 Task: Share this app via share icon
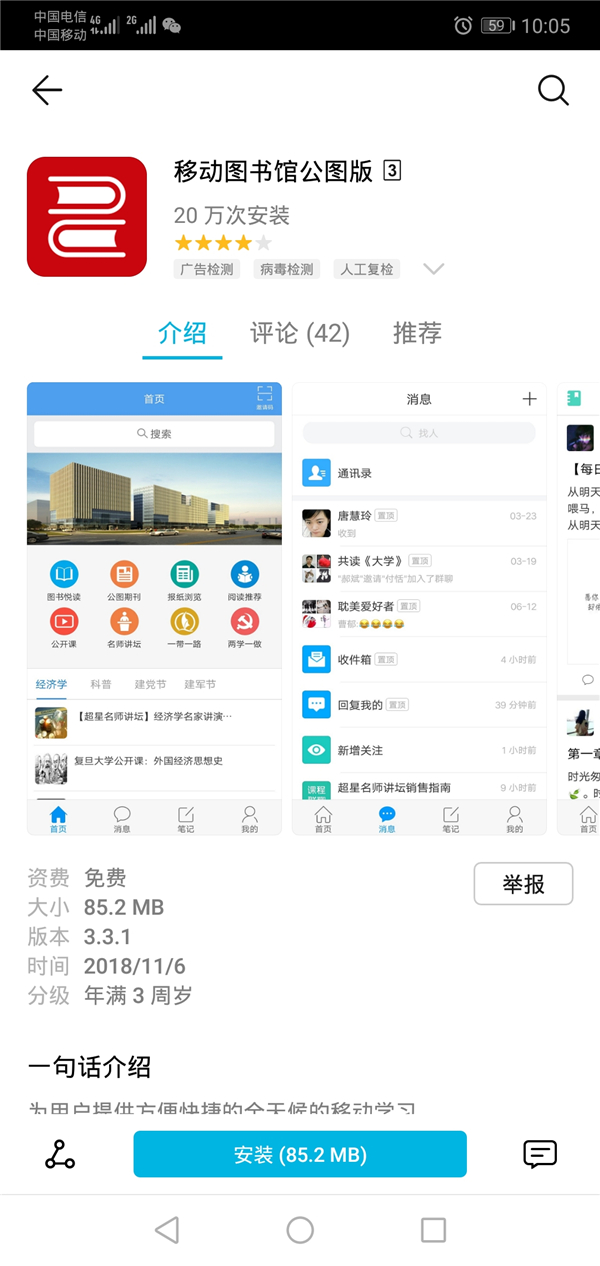coord(60,1154)
